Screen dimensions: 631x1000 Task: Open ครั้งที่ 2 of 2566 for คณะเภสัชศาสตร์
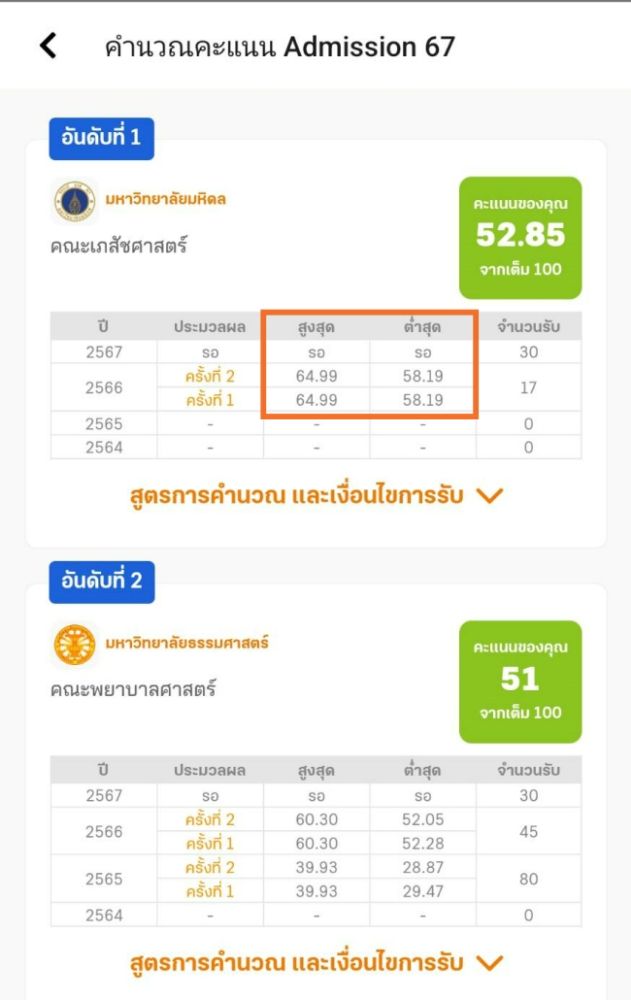click(210, 377)
